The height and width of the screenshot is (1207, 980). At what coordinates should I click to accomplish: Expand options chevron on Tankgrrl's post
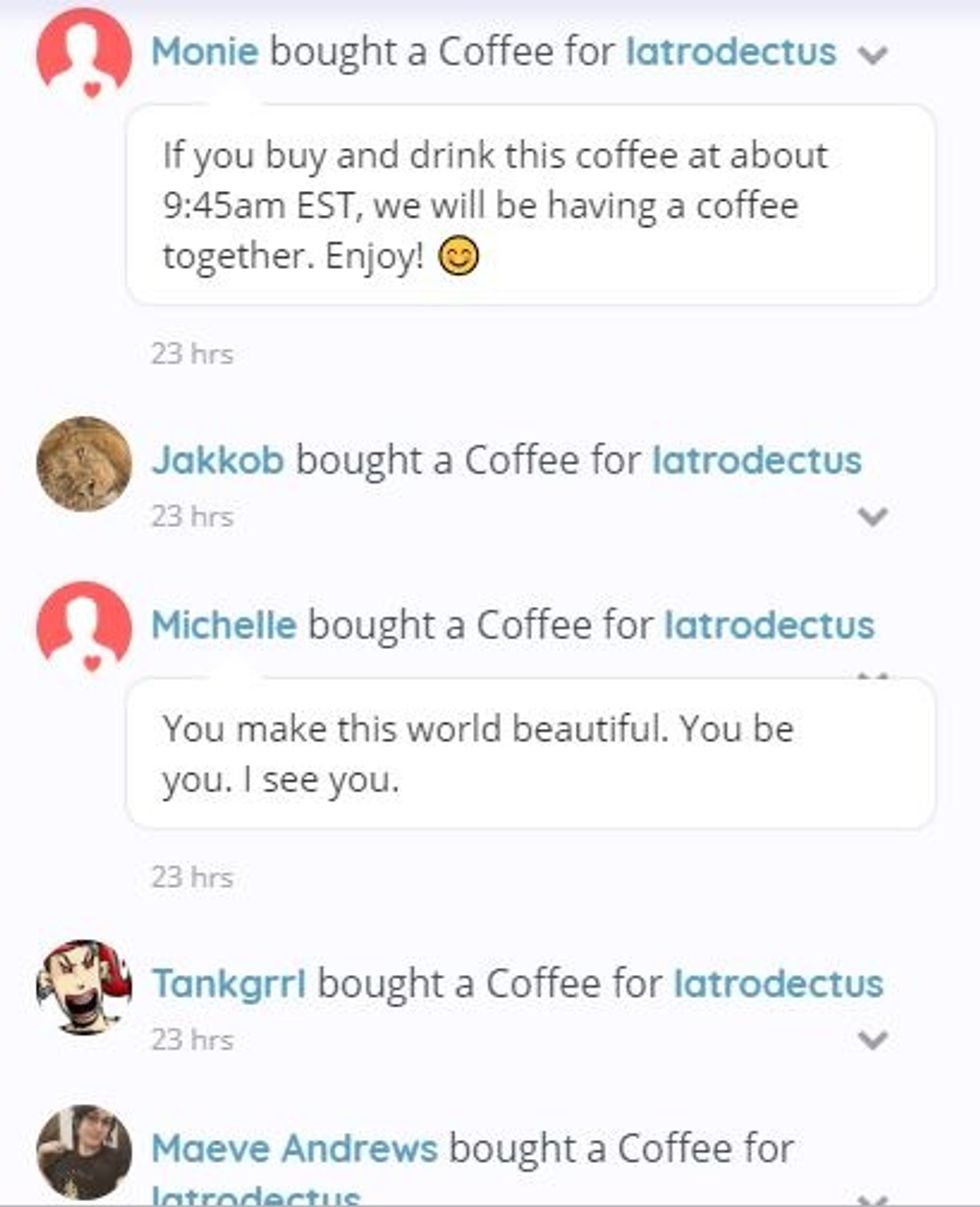[872, 1041]
